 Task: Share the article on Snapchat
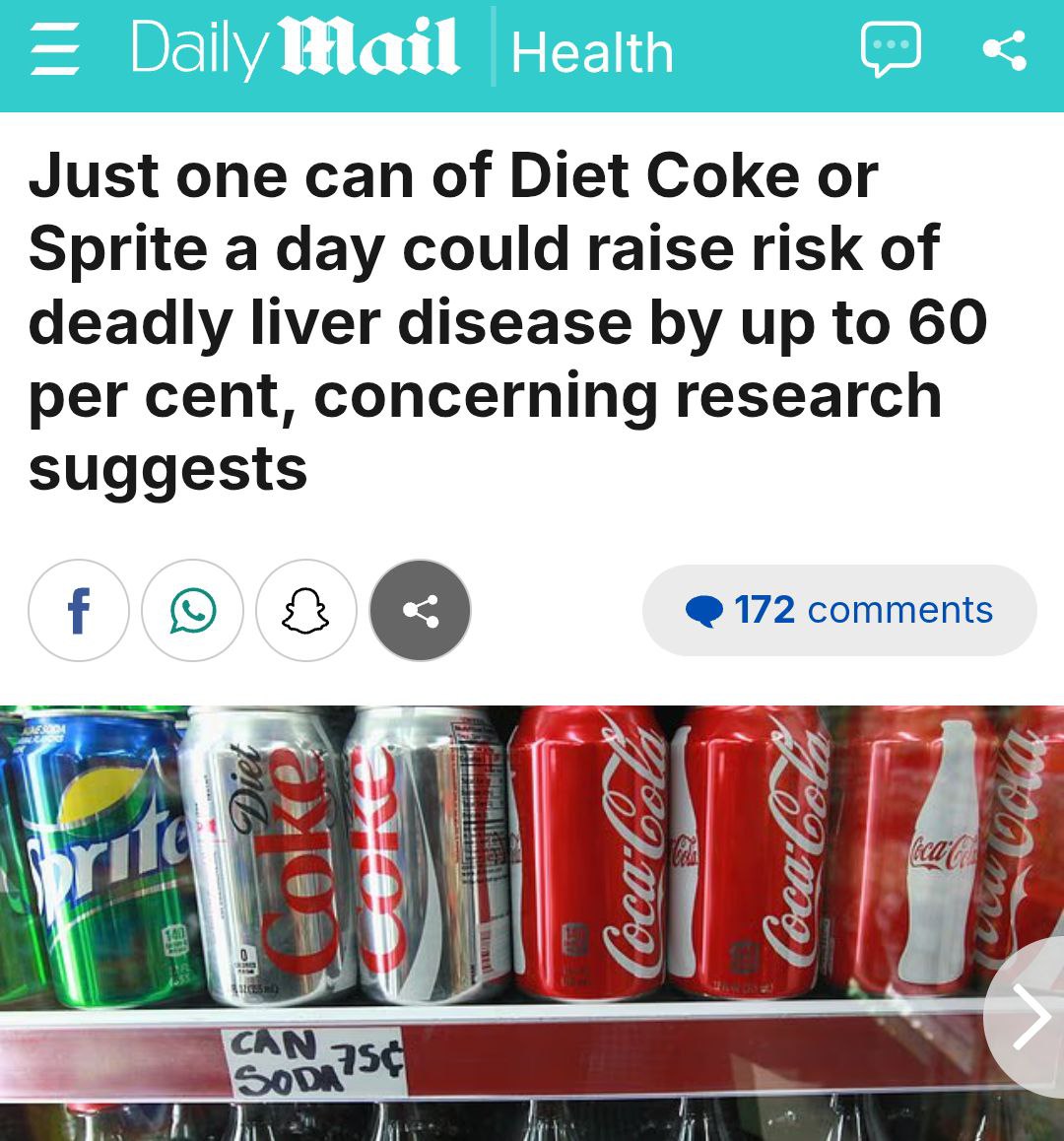pos(306,610)
